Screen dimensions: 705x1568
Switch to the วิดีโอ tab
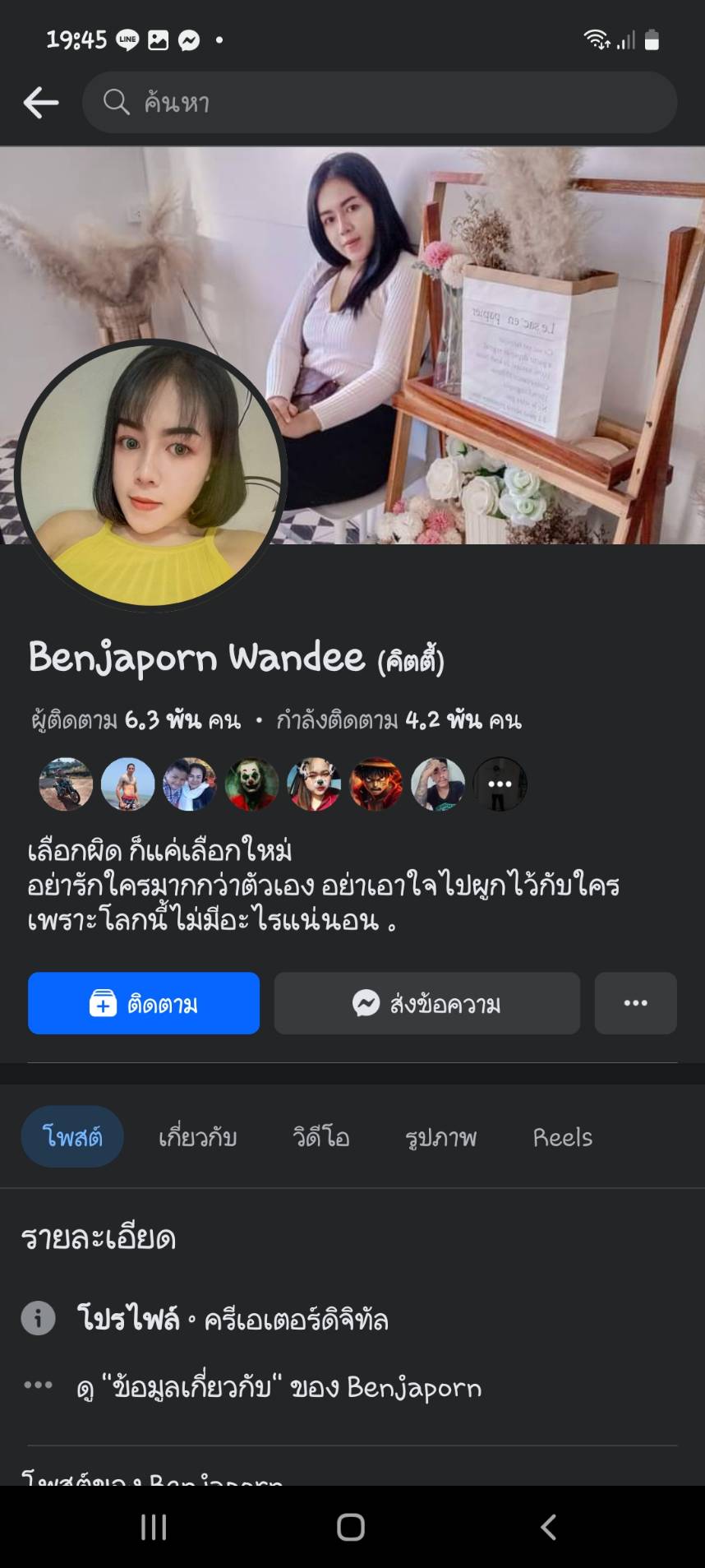pos(321,1137)
